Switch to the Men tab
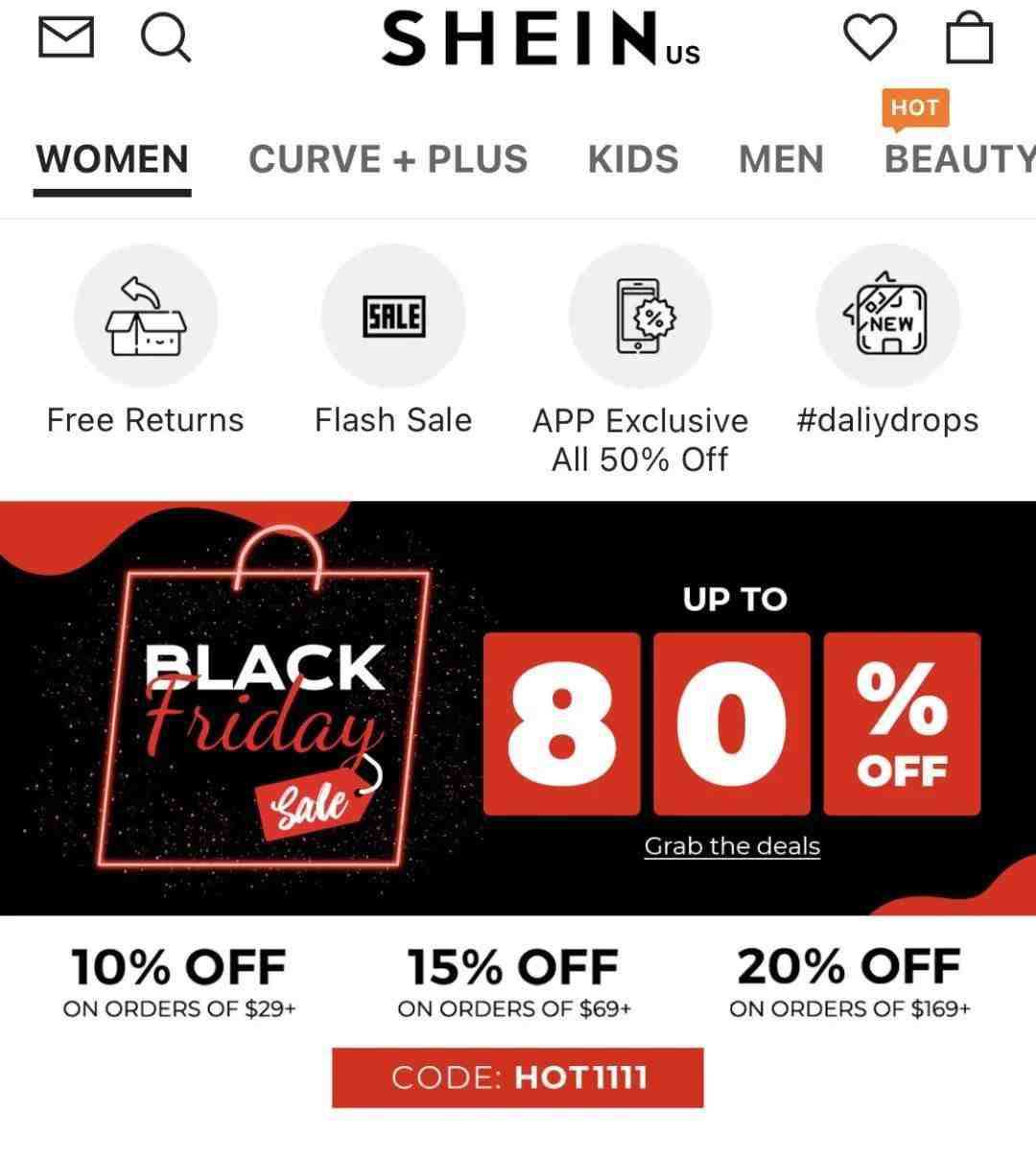This screenshot has width=1036, height=1159. [x=781, y=159]
